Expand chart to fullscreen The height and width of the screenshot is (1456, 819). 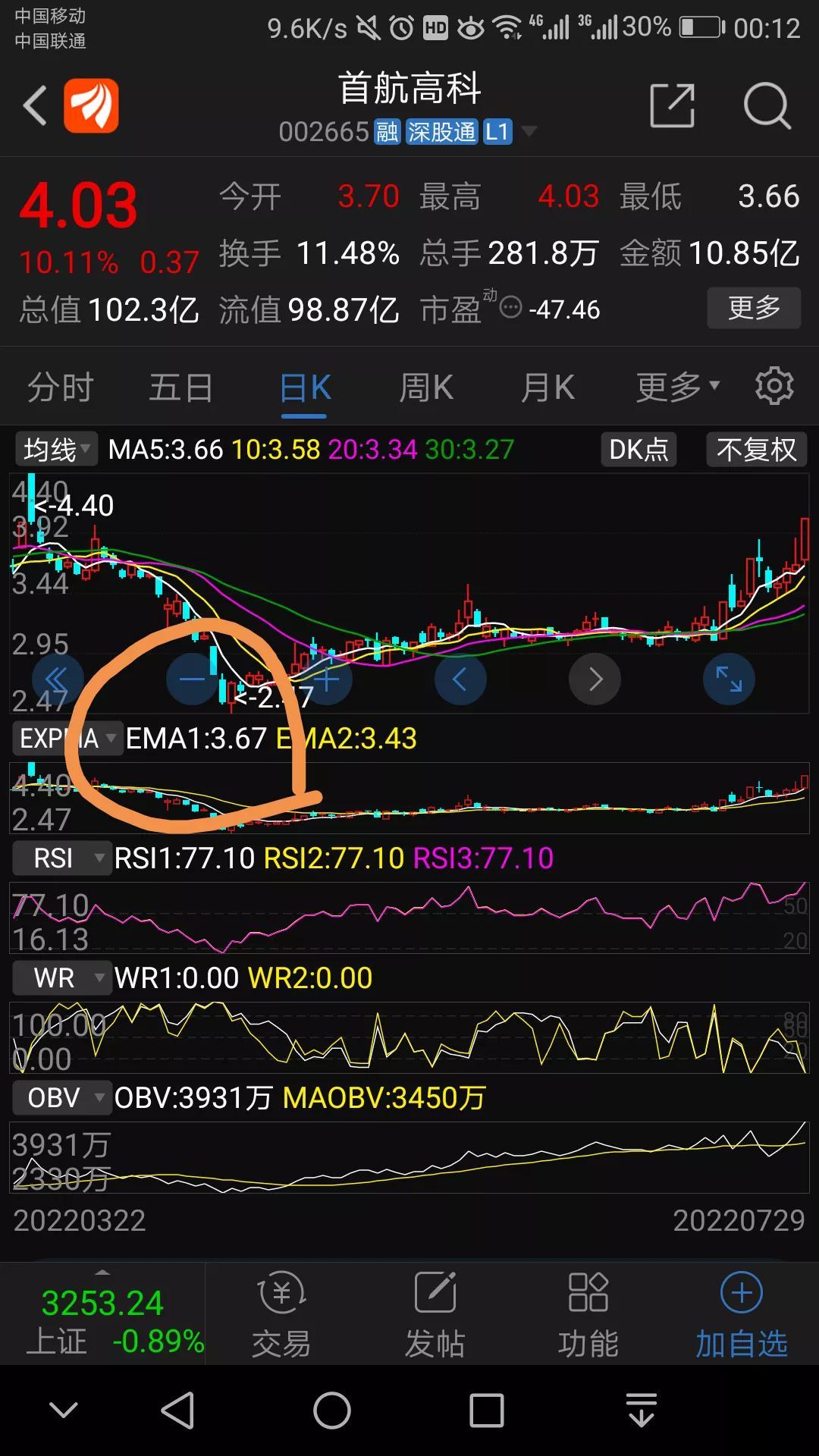click(x=729, y=679)
